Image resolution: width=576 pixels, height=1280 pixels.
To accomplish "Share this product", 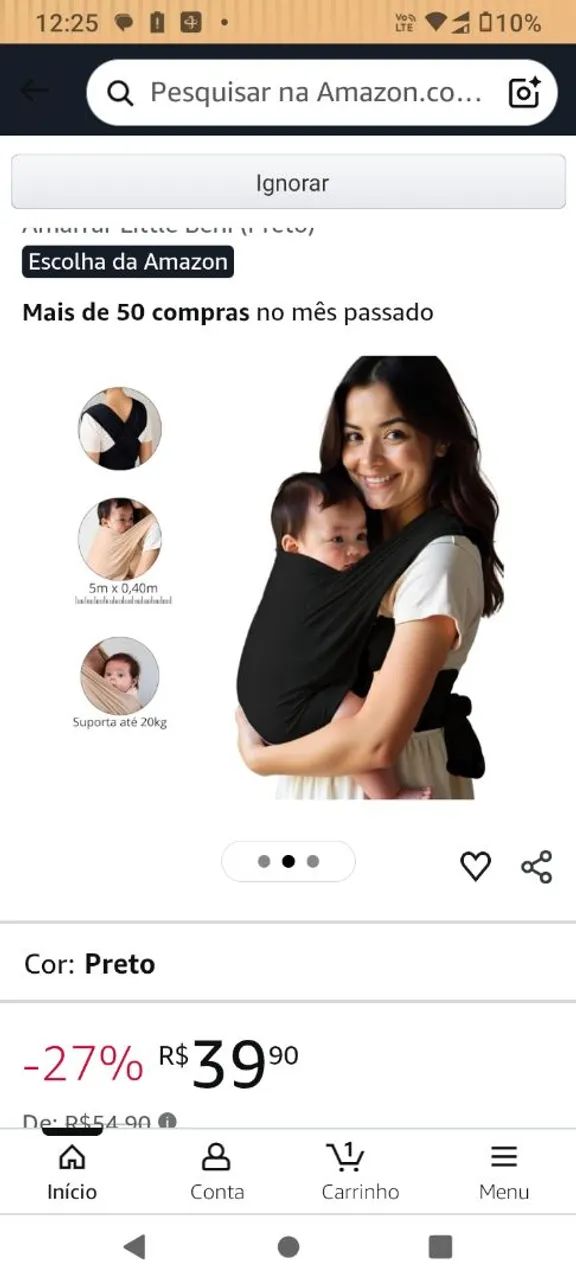I will (537, 866).
